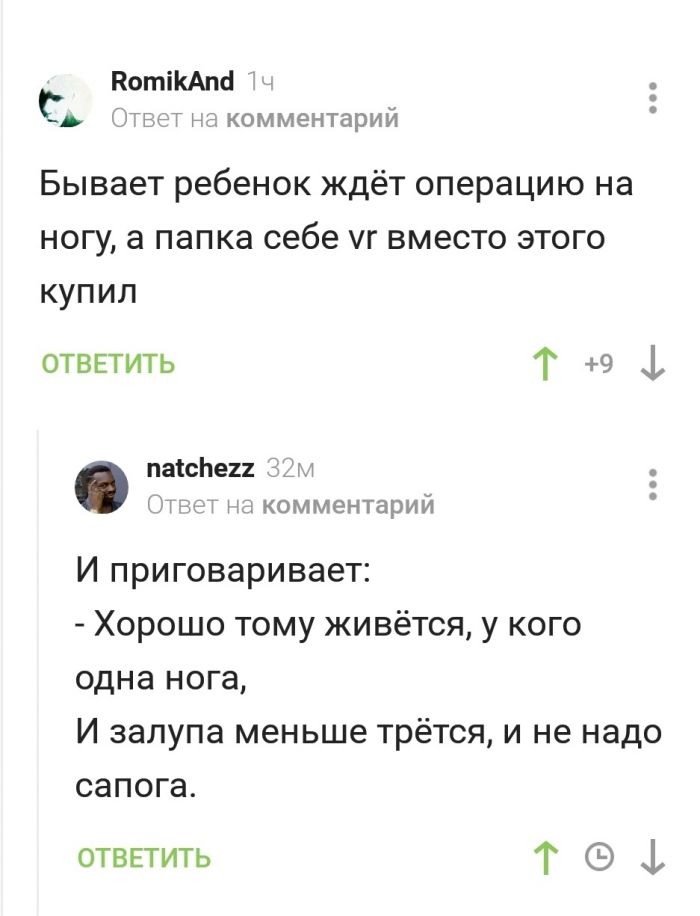The height and width of the screenshot is (916, 700).
Task: Open overflow menu on natchezz's comment
Action: (x=653, y=483)
